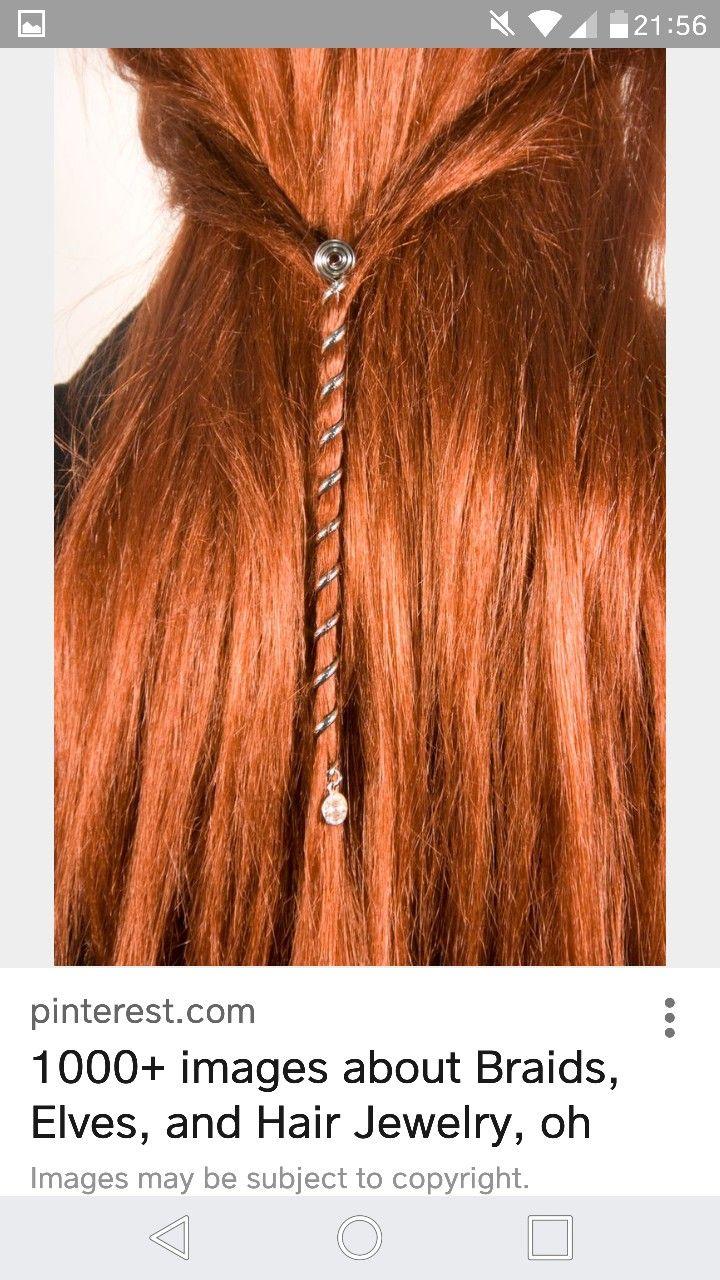720x1280 pixels.
Task: Open recent apps with the square button
Action: point(550,1238)
